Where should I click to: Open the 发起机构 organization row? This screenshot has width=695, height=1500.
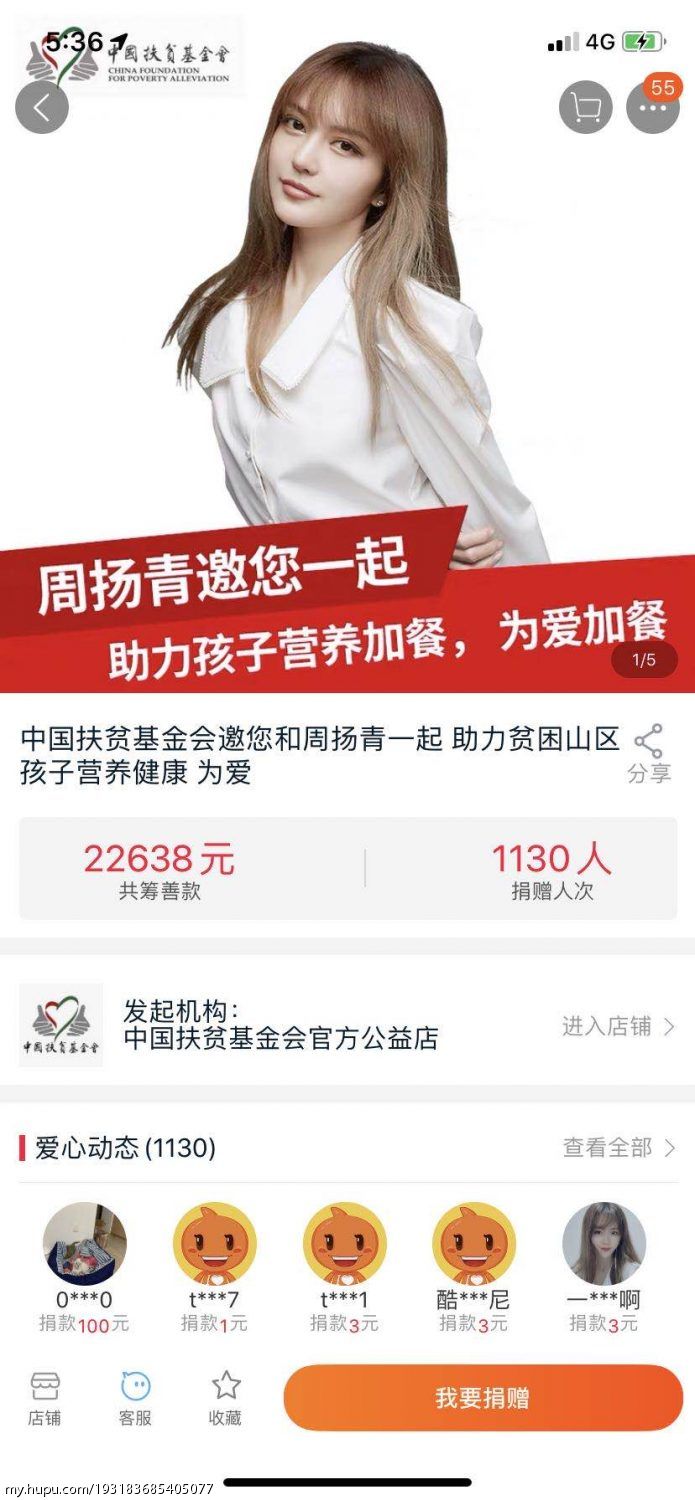tap(347, 1025)
